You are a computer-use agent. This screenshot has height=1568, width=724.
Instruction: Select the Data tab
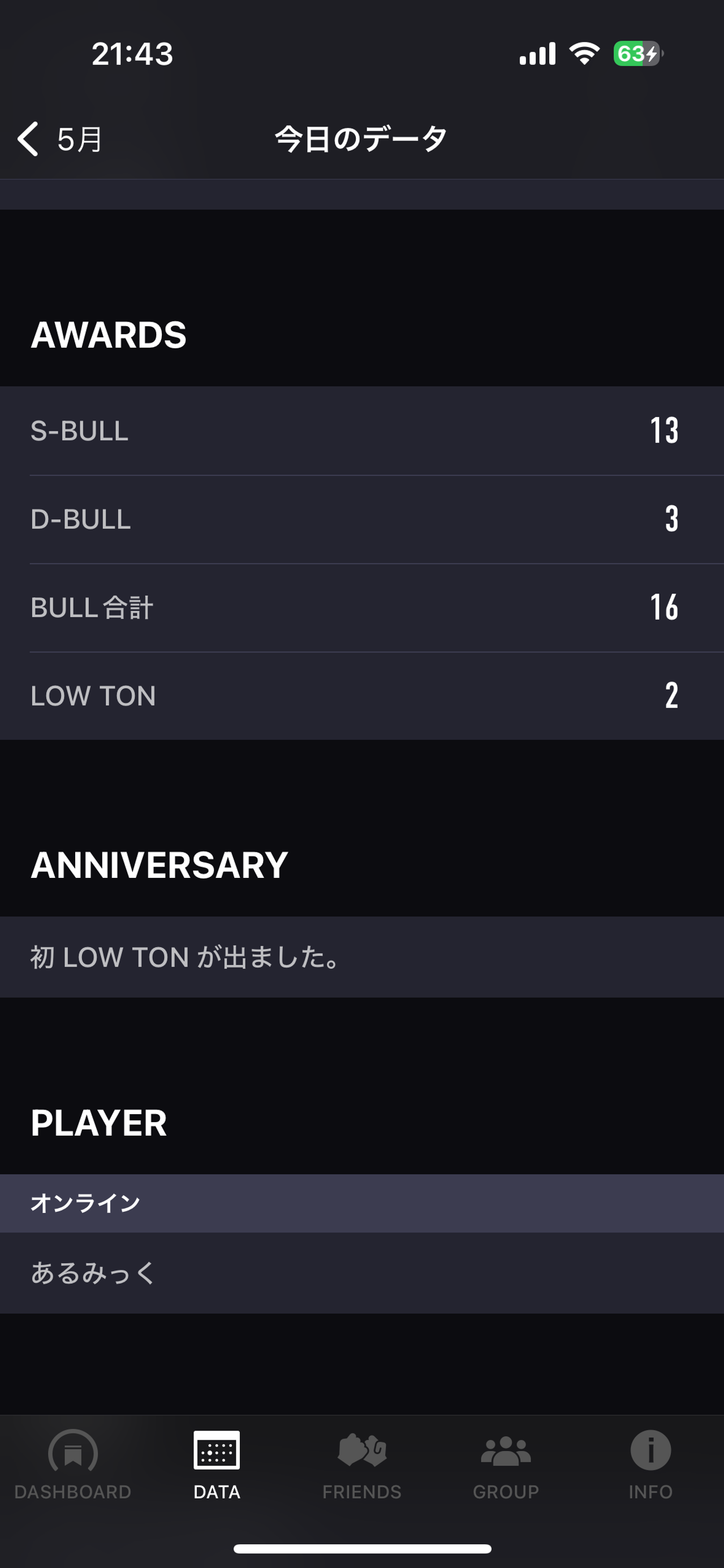pos(217,1465)
